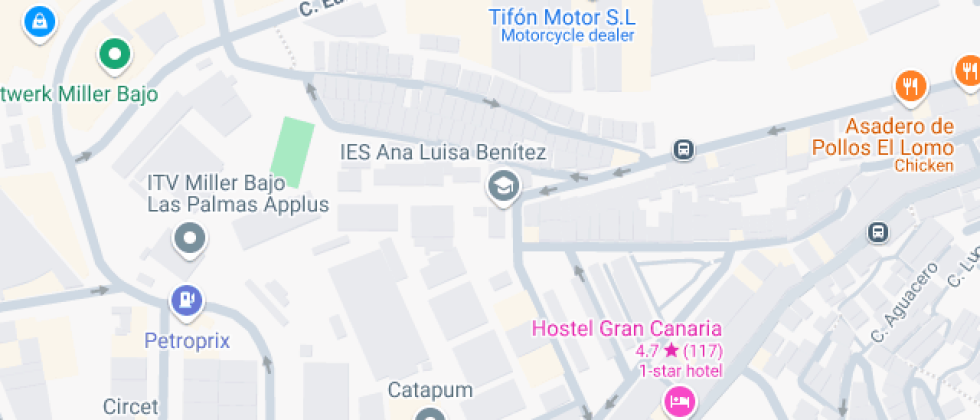Tap the bus stop near IES Ana Luisa Benítez

(x=684, y=150)
